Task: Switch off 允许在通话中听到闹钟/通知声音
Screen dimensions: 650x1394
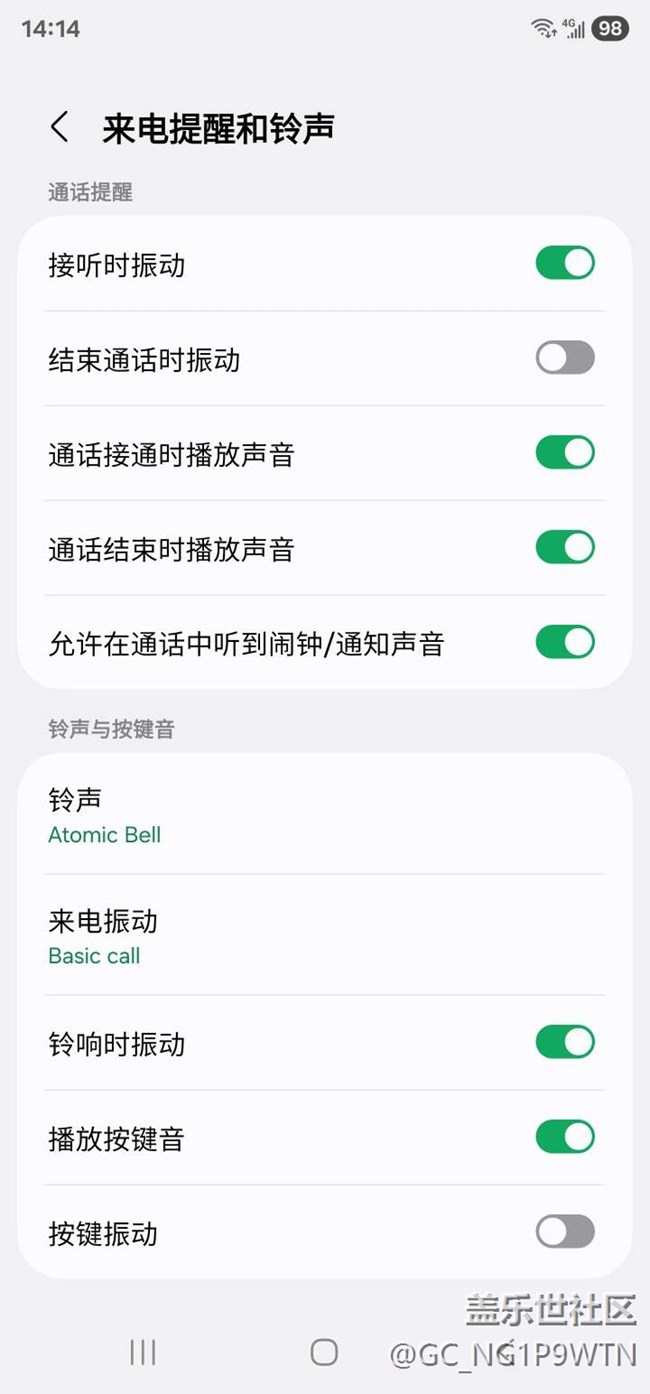Action: pyautogui.click(x=565, y=642)
